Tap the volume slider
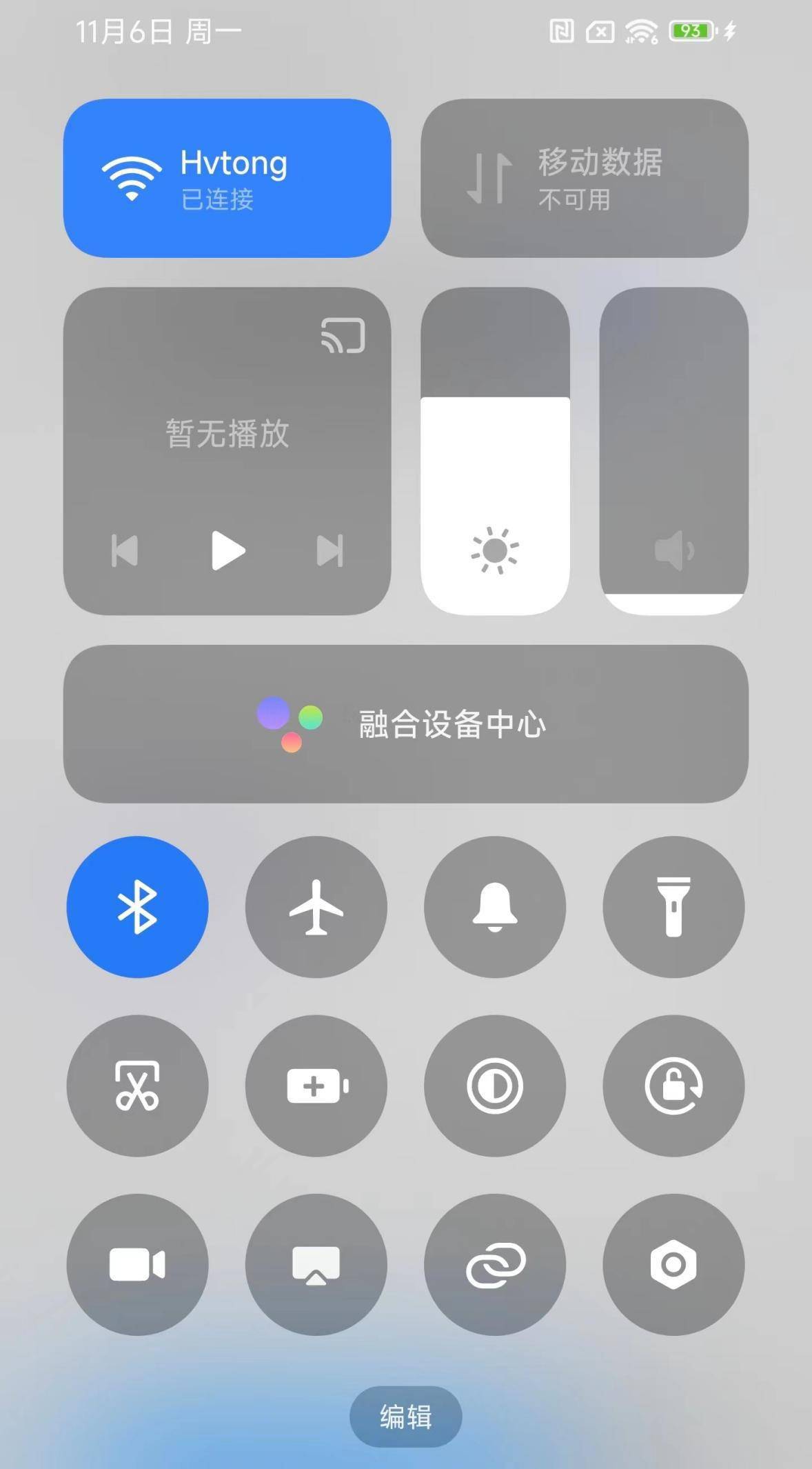This screenshot has height=1469, width=812. pyautogui.click(x=673, y=451)
